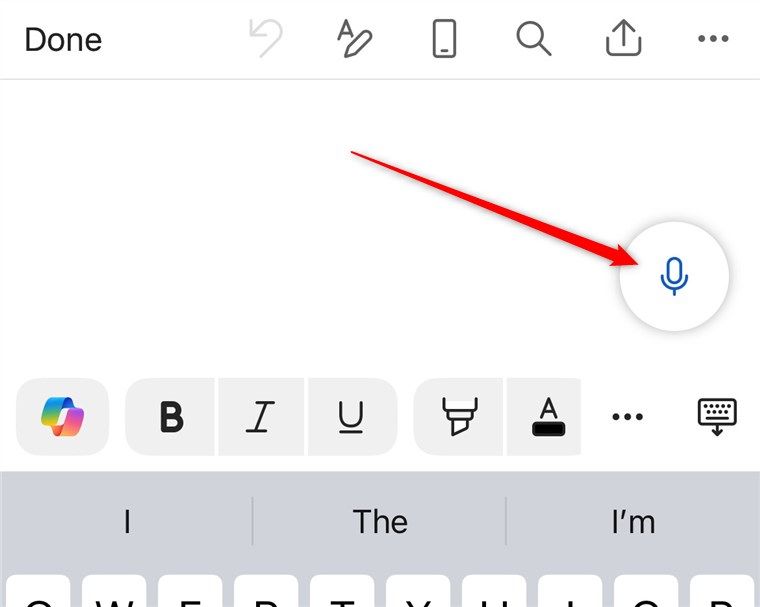
Task: Search within the document
Action: (533, 39)
